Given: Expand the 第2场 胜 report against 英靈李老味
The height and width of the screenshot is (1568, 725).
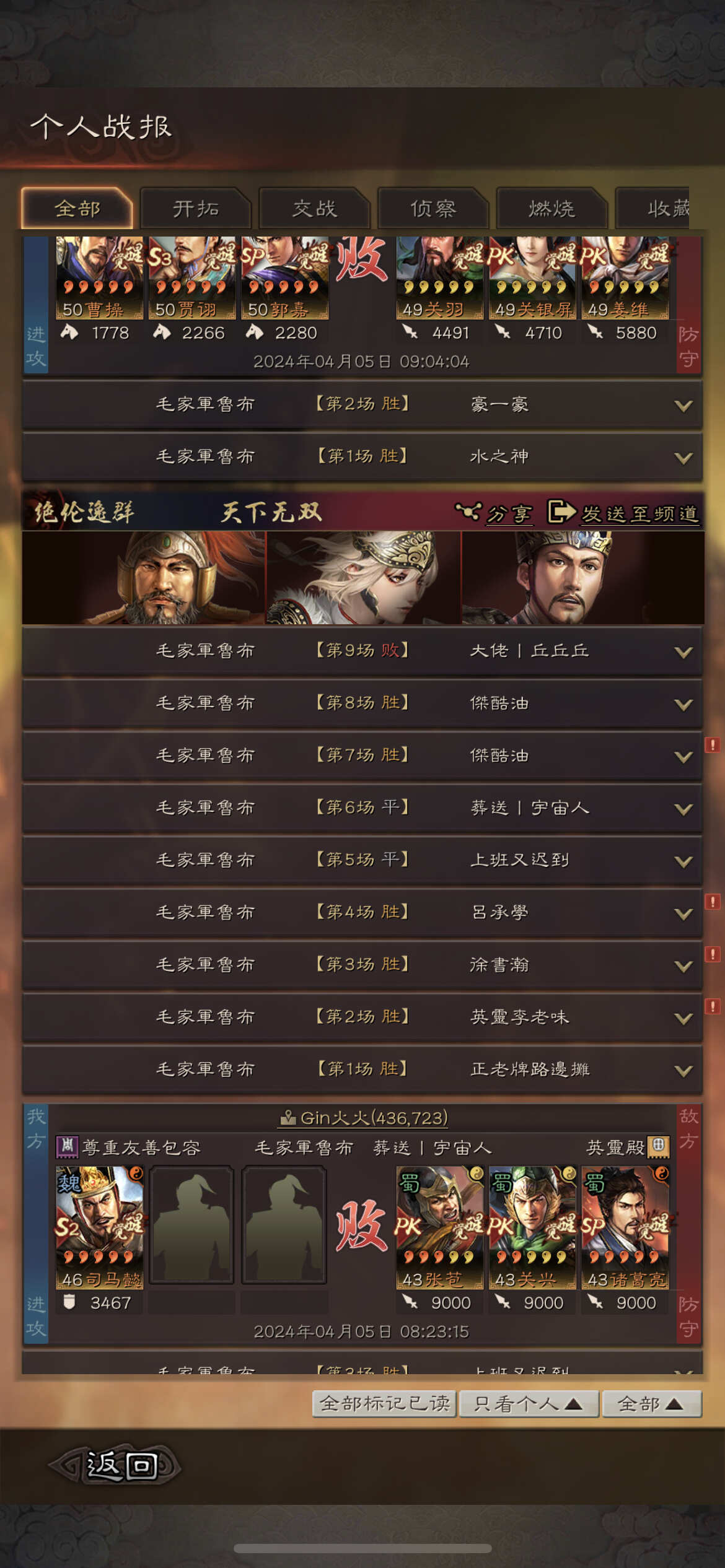Looking at the screenshot, I should 362,1017.
